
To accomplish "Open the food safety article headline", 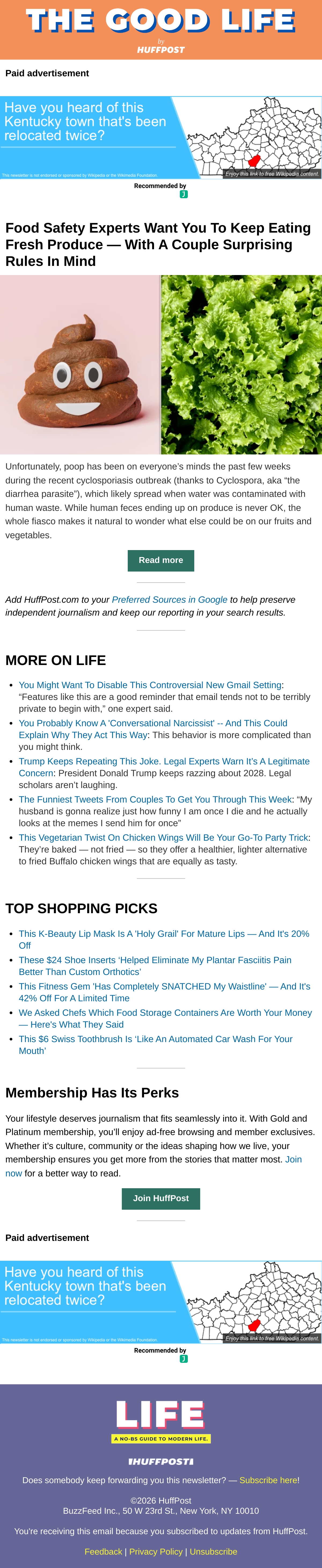I will [x=158, y=244].
